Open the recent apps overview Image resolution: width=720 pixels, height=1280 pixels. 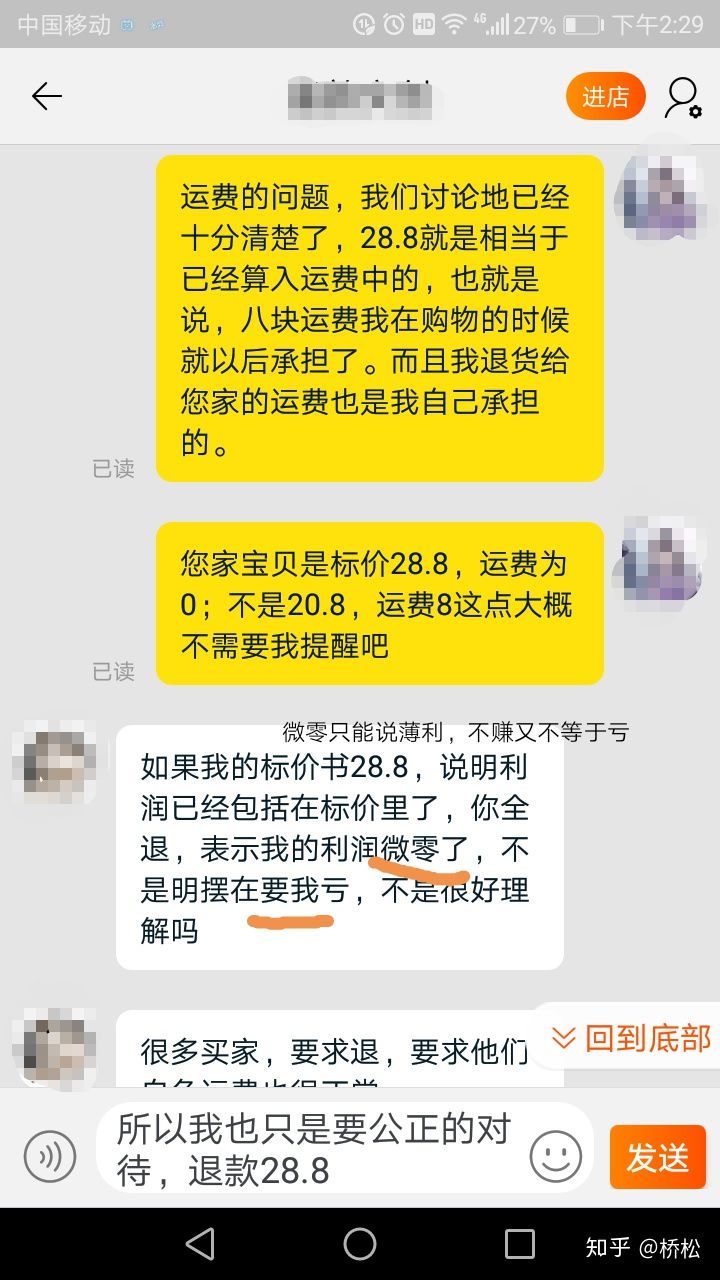click(519, 1244)
